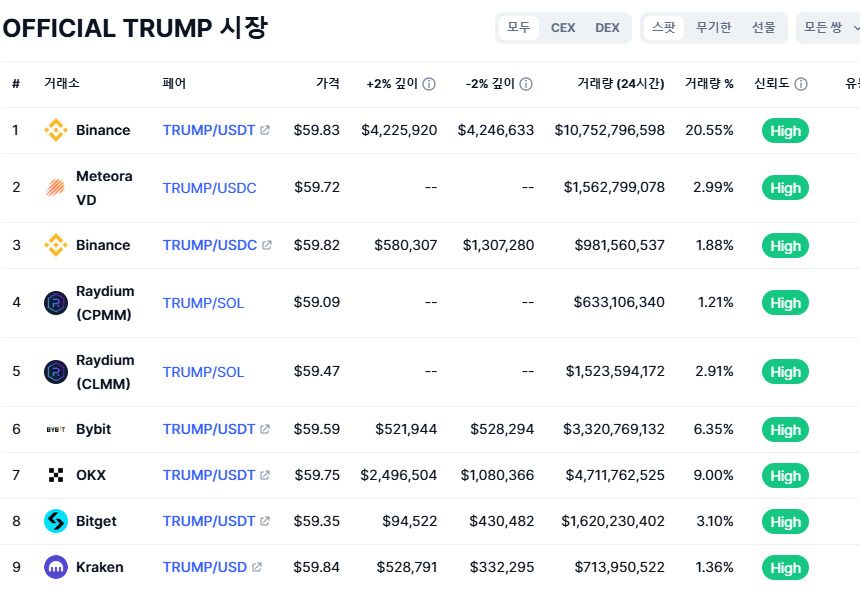The width and height of the screenshot is (860, 589).
Task: Open Raydium (CLMM) TRUMP/SOL pair link
Action: pyautogui.click(x=203, y=372)
